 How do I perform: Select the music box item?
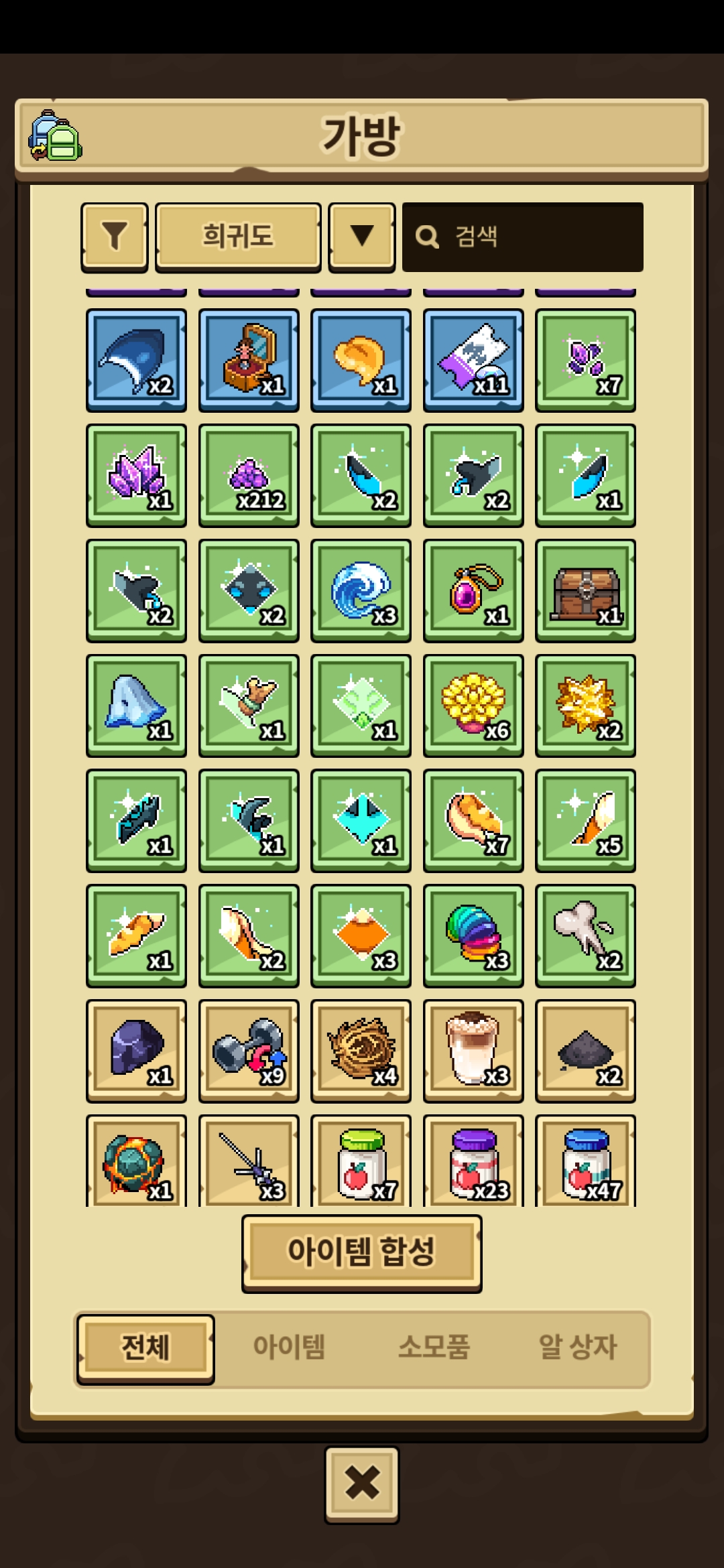(249, 360)
